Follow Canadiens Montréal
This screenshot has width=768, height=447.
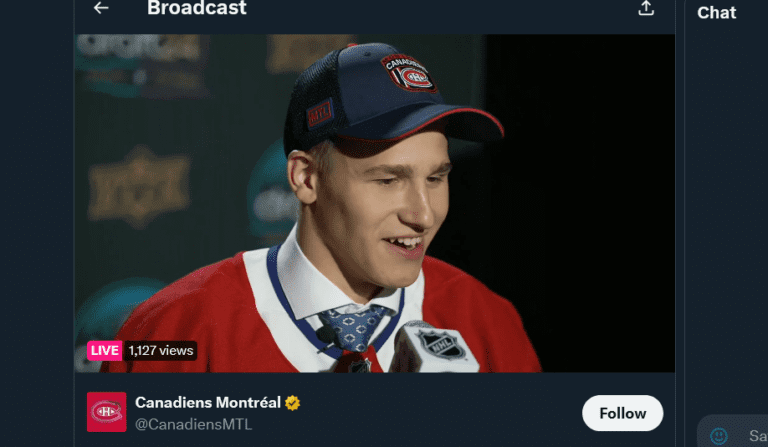[622, 413]
